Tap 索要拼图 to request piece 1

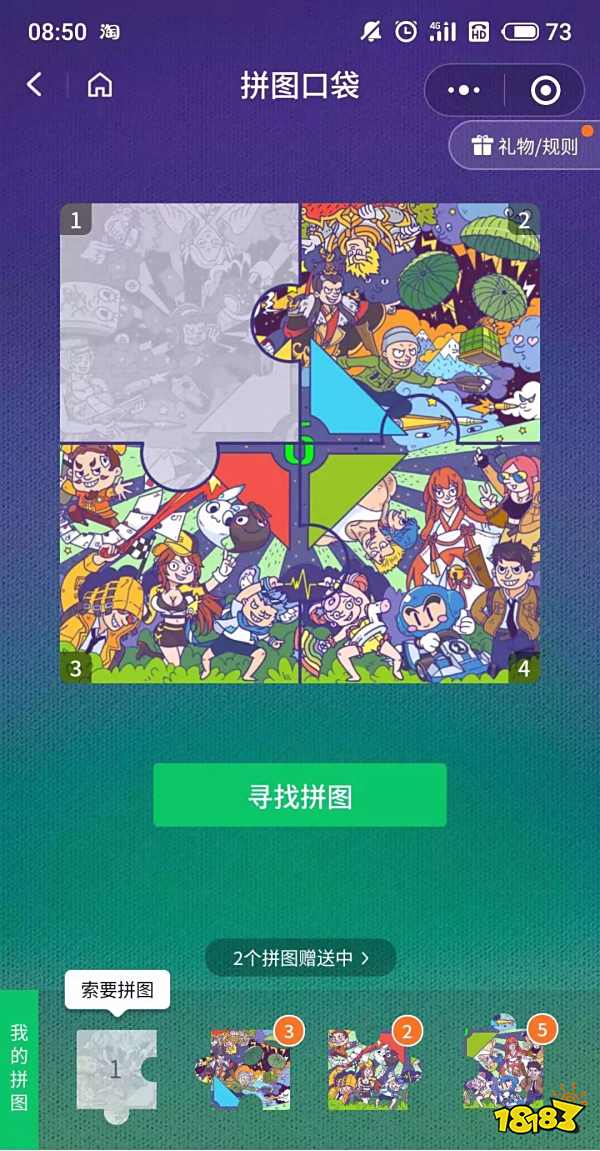point(117,990)
